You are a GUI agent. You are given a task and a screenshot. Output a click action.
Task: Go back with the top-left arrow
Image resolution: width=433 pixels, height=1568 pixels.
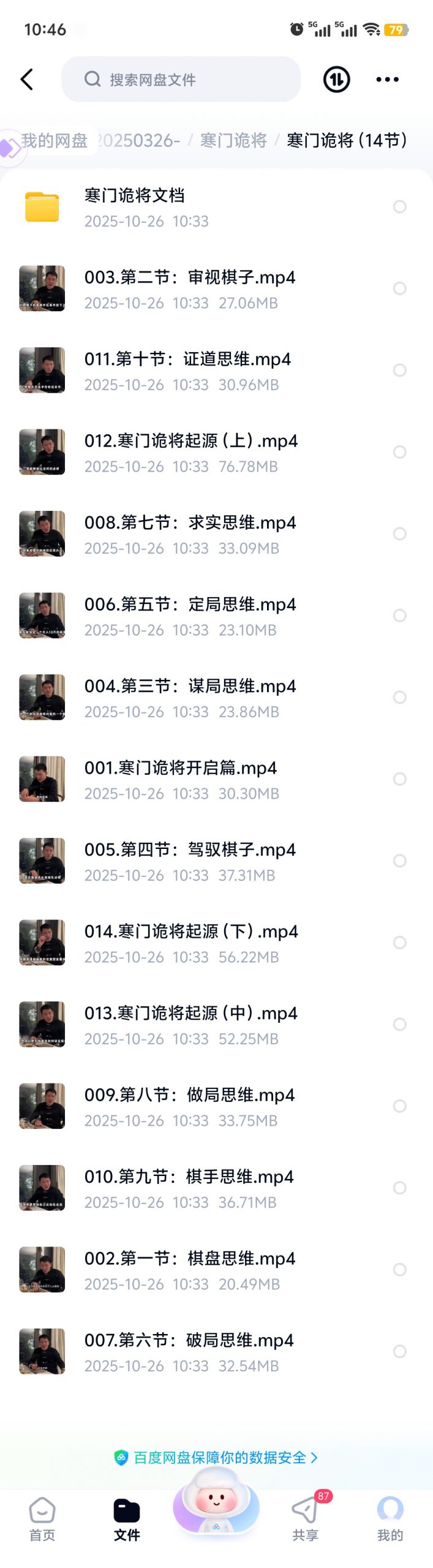pos(27,80)
